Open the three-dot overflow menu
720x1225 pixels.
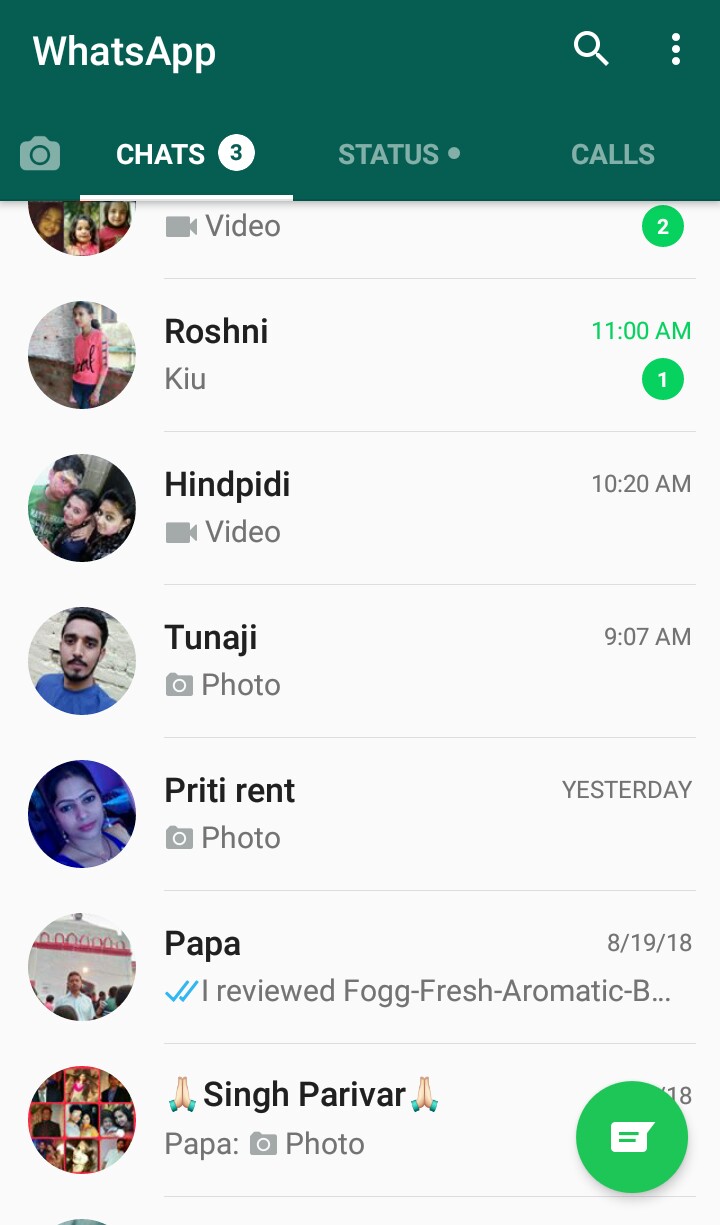click(676, 49)
